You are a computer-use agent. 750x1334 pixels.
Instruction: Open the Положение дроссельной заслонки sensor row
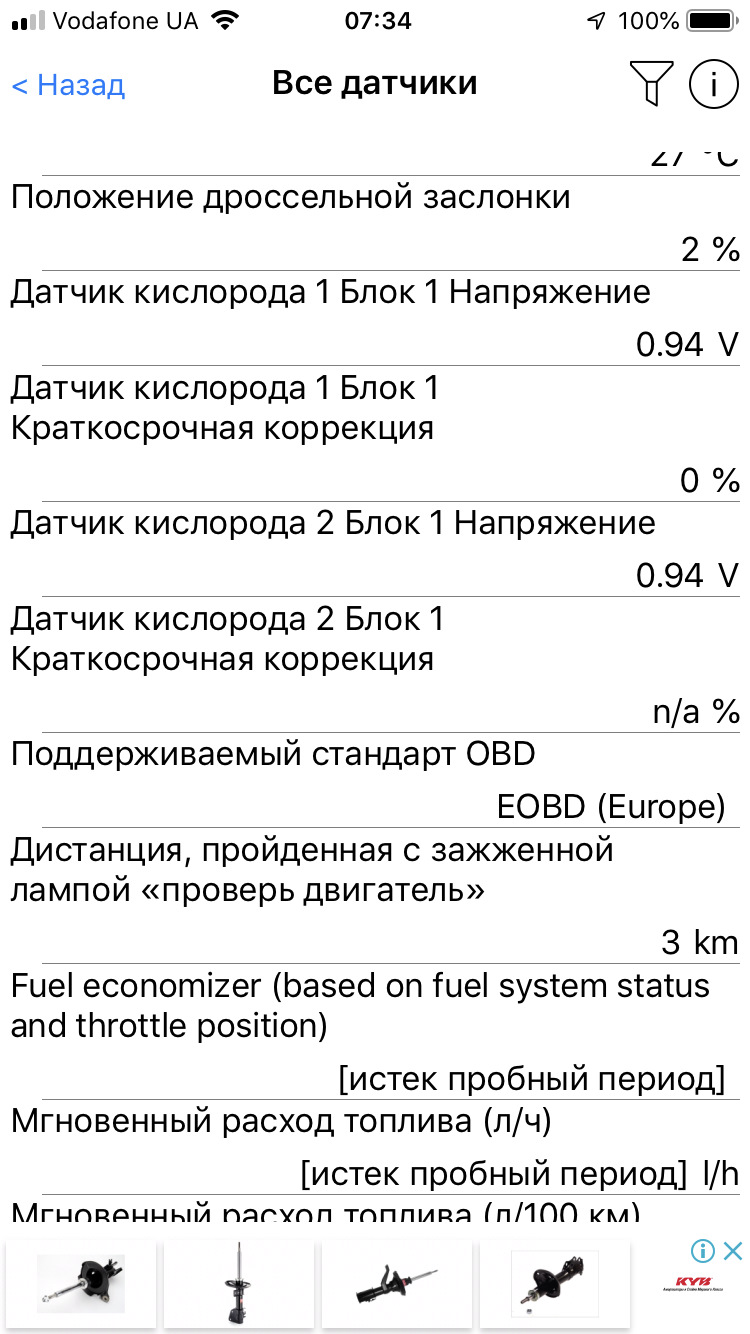pyautogui.click(x=375, y=223)
